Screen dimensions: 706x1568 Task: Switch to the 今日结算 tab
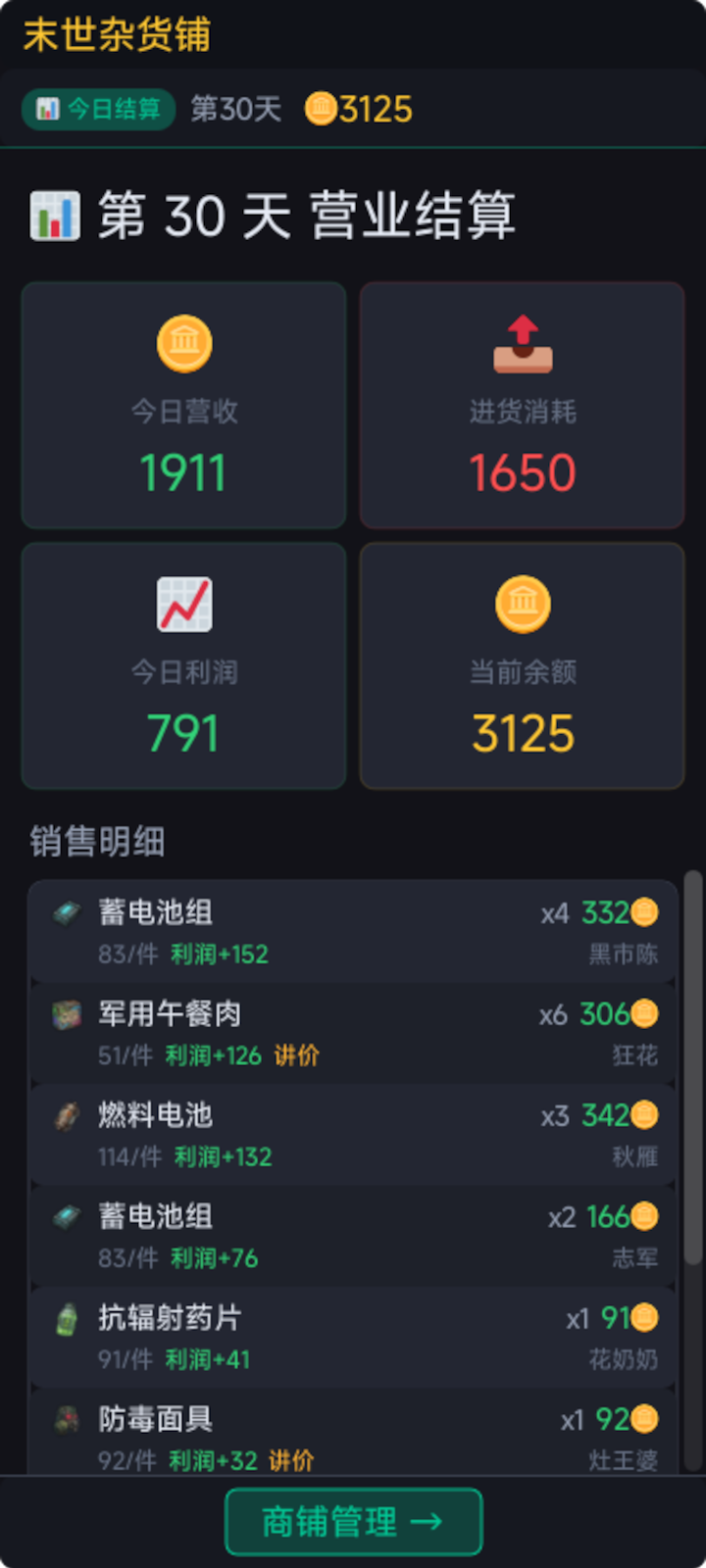[98, 110]
